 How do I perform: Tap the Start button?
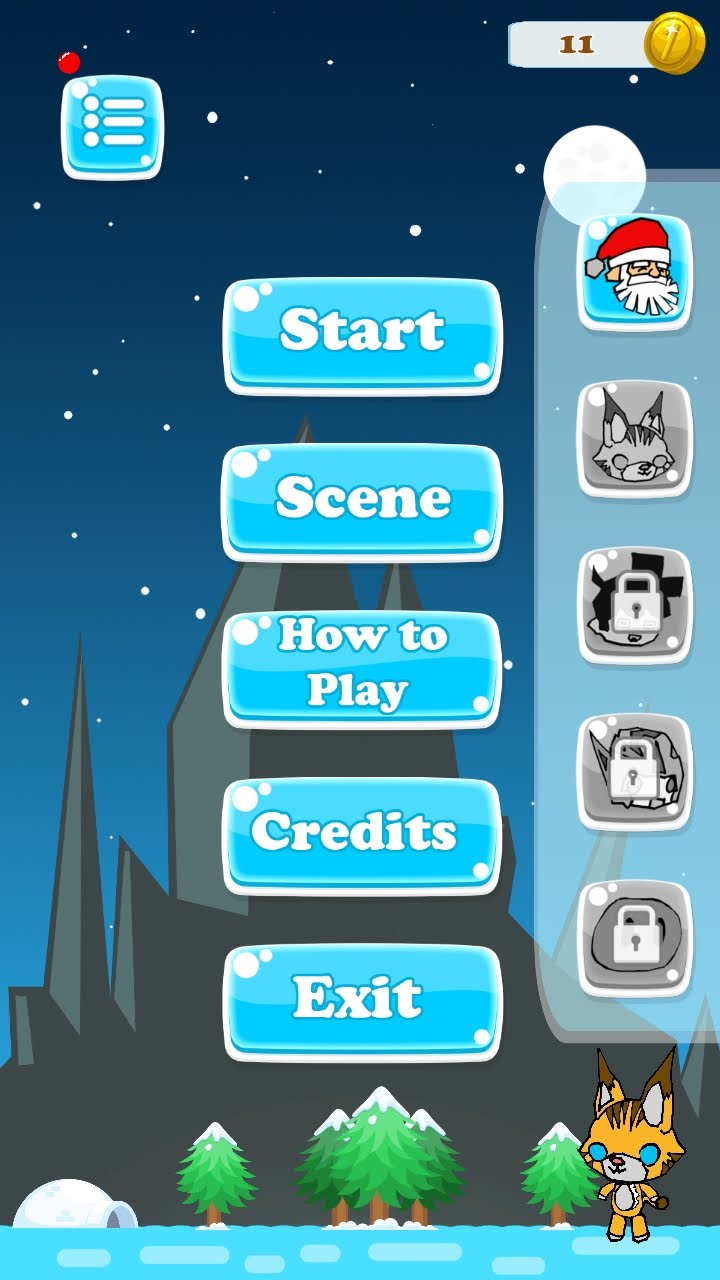(361, 335)
